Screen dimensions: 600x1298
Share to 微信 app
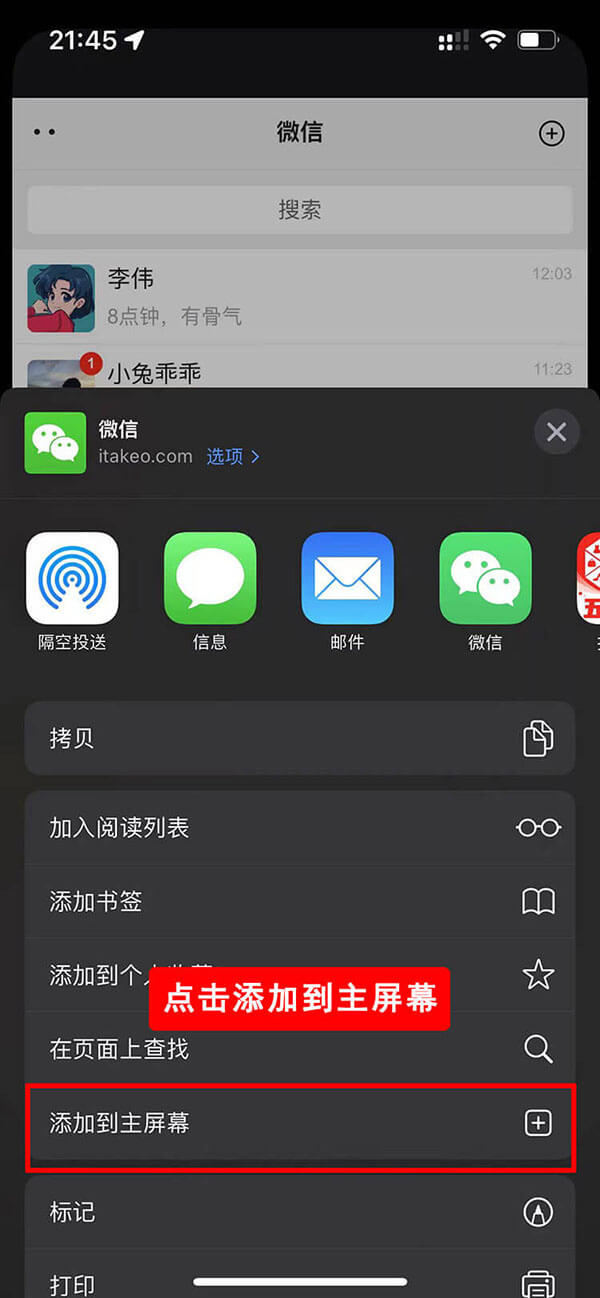pos(485,579)
